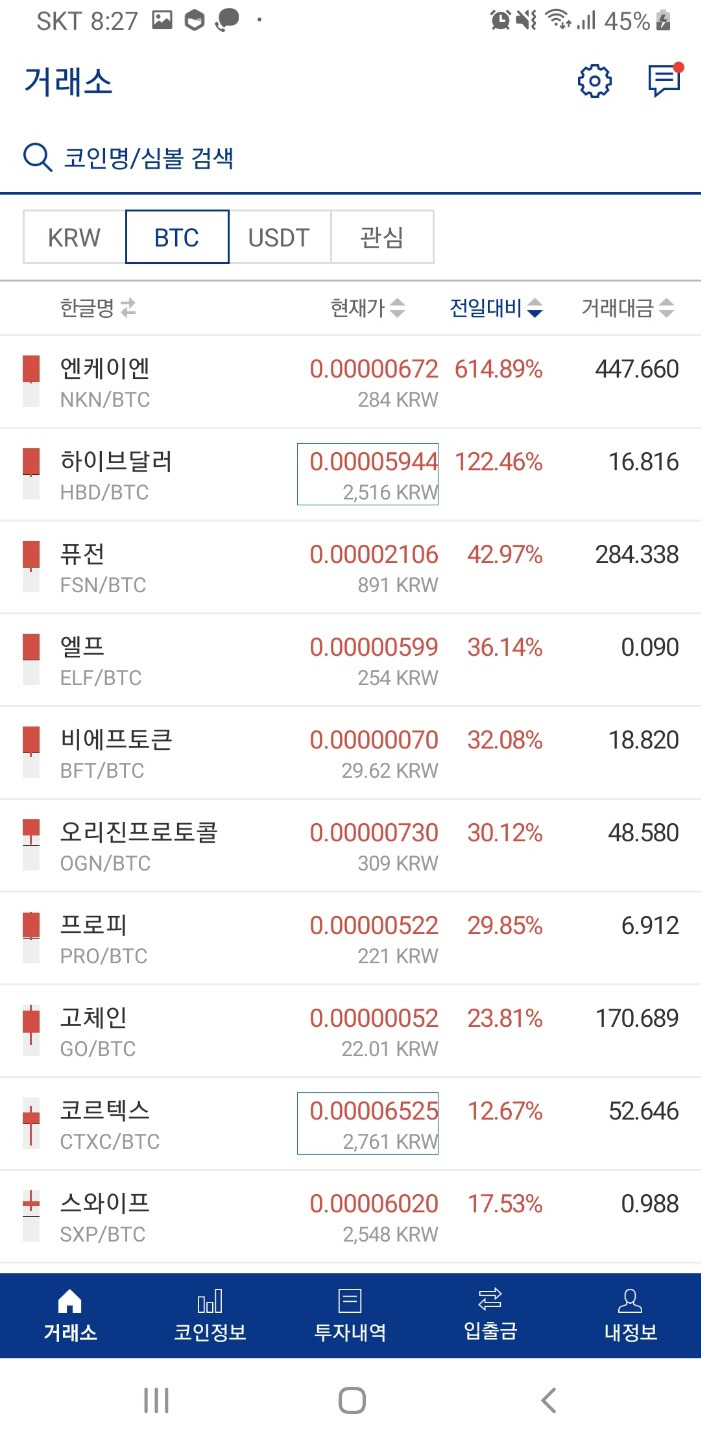Open the 내정보 tab
Viewport: 701px width, 1440px height.
(x=630, y=1315)
